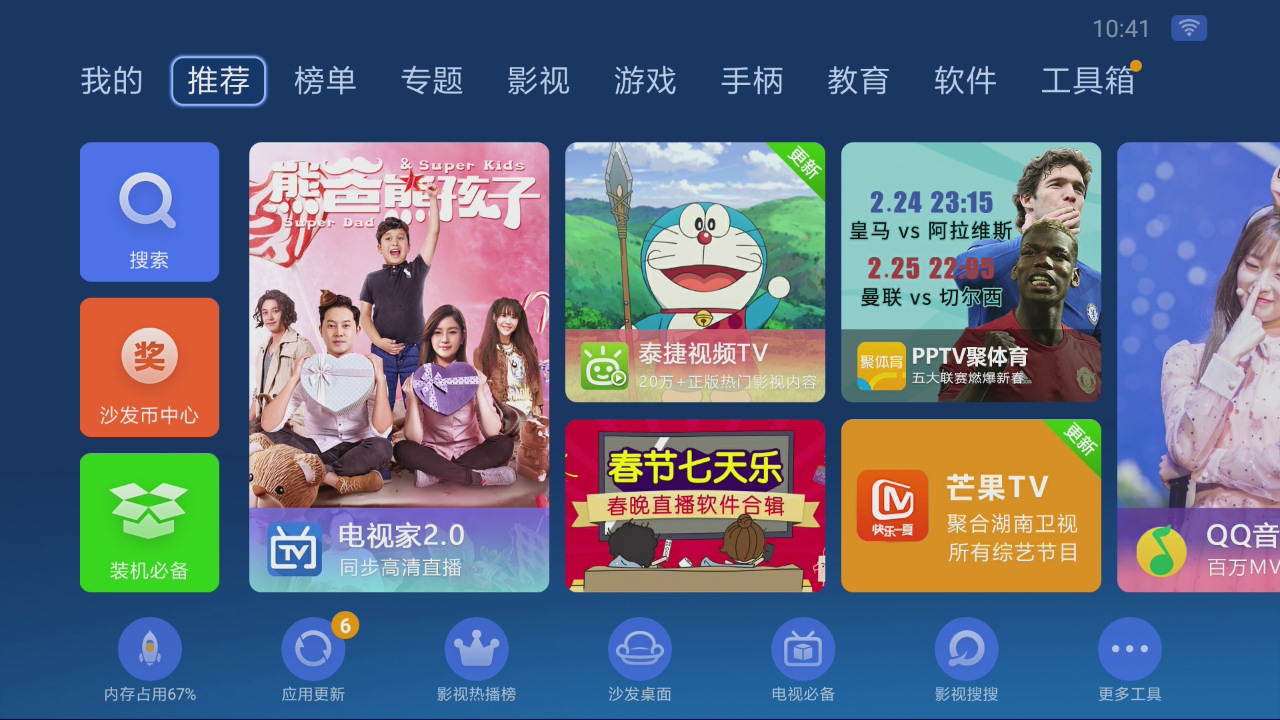
Task: Open 沙发币中心 rewards tile
Action: click(149, 367)
